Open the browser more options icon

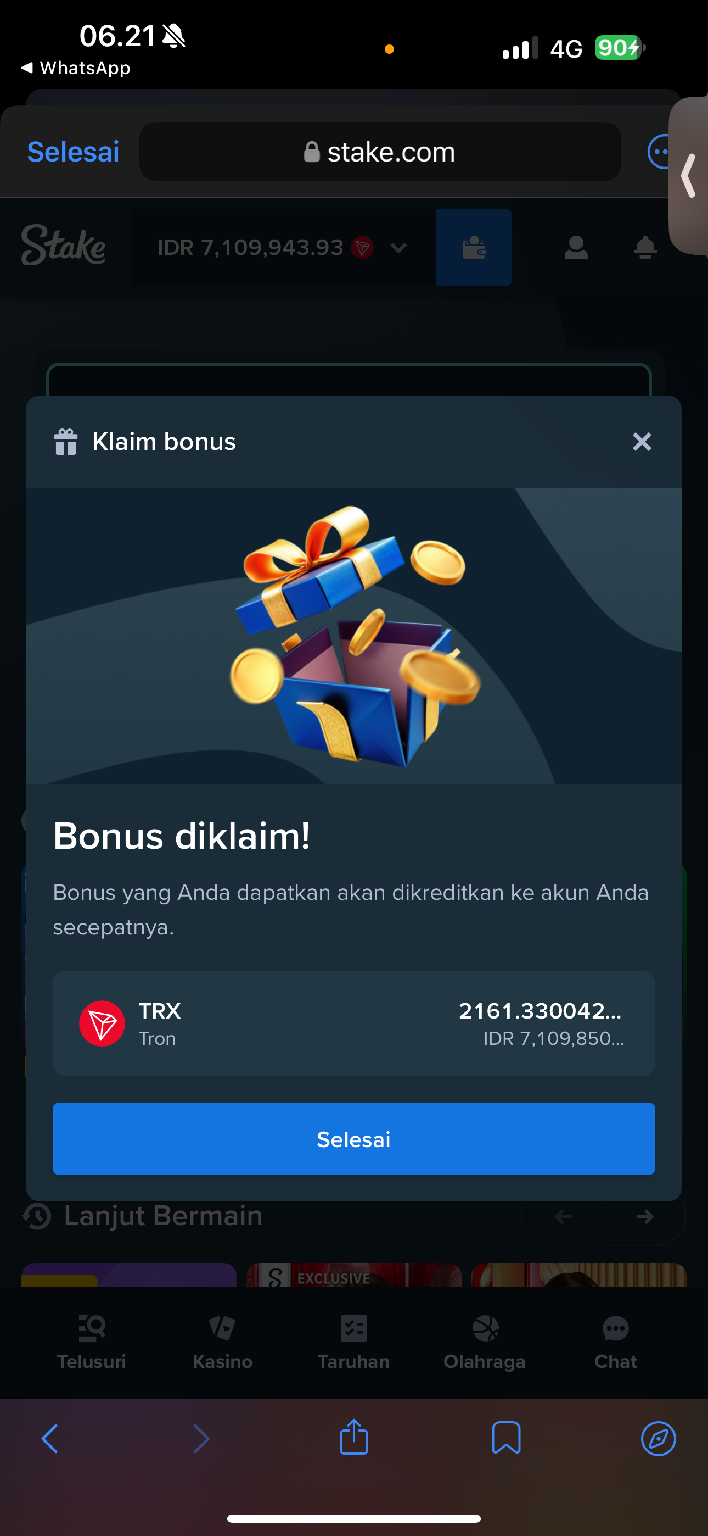[660, 152]
